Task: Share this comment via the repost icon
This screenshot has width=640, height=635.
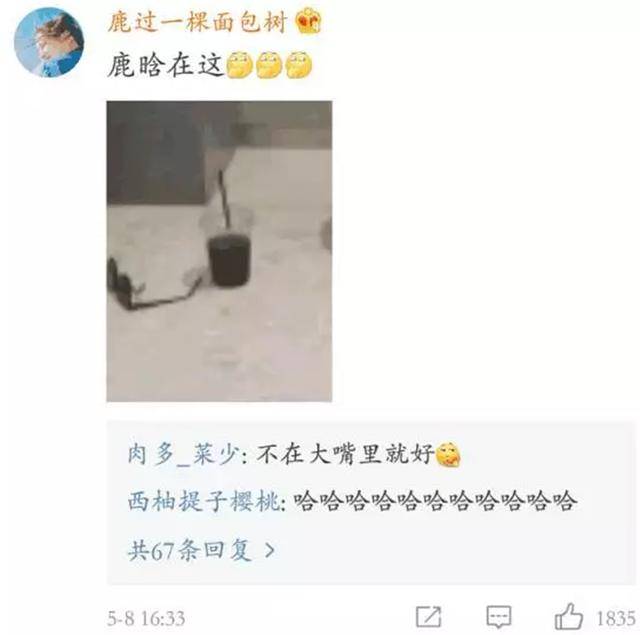Action: coord(428,615)
